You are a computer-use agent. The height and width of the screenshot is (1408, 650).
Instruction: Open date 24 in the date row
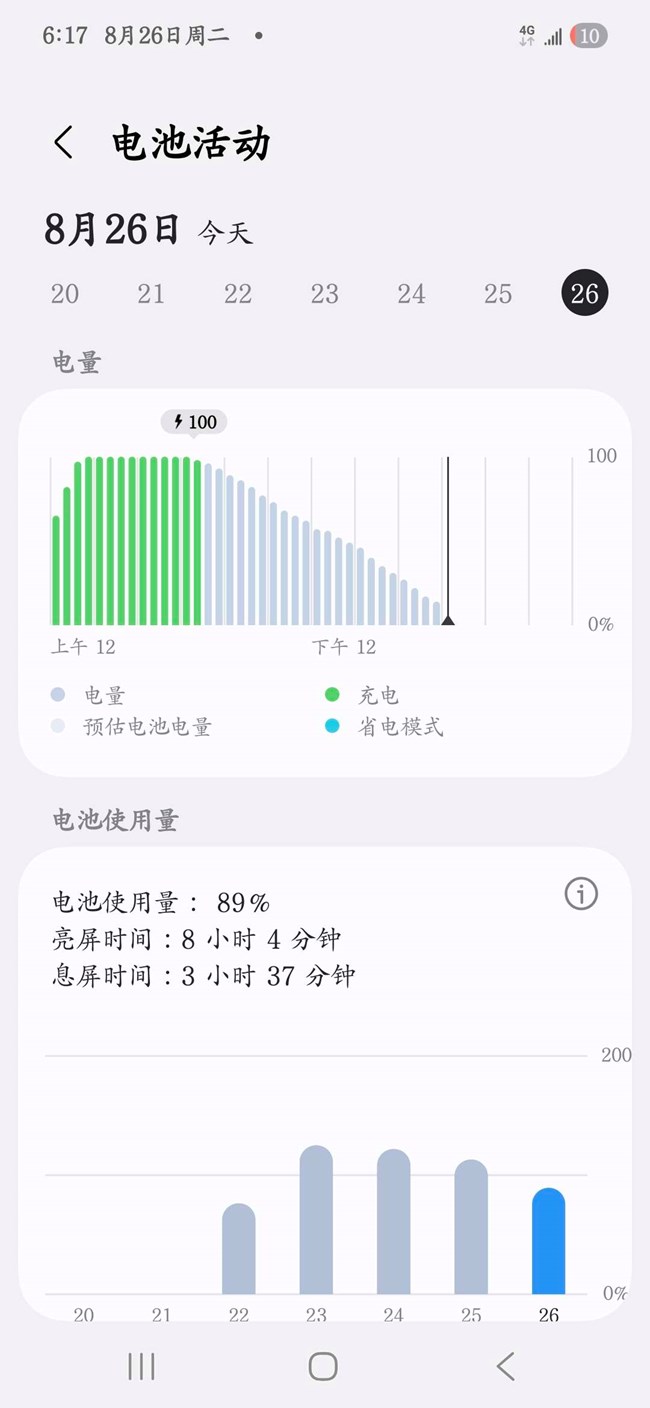(x=411, y=294)
